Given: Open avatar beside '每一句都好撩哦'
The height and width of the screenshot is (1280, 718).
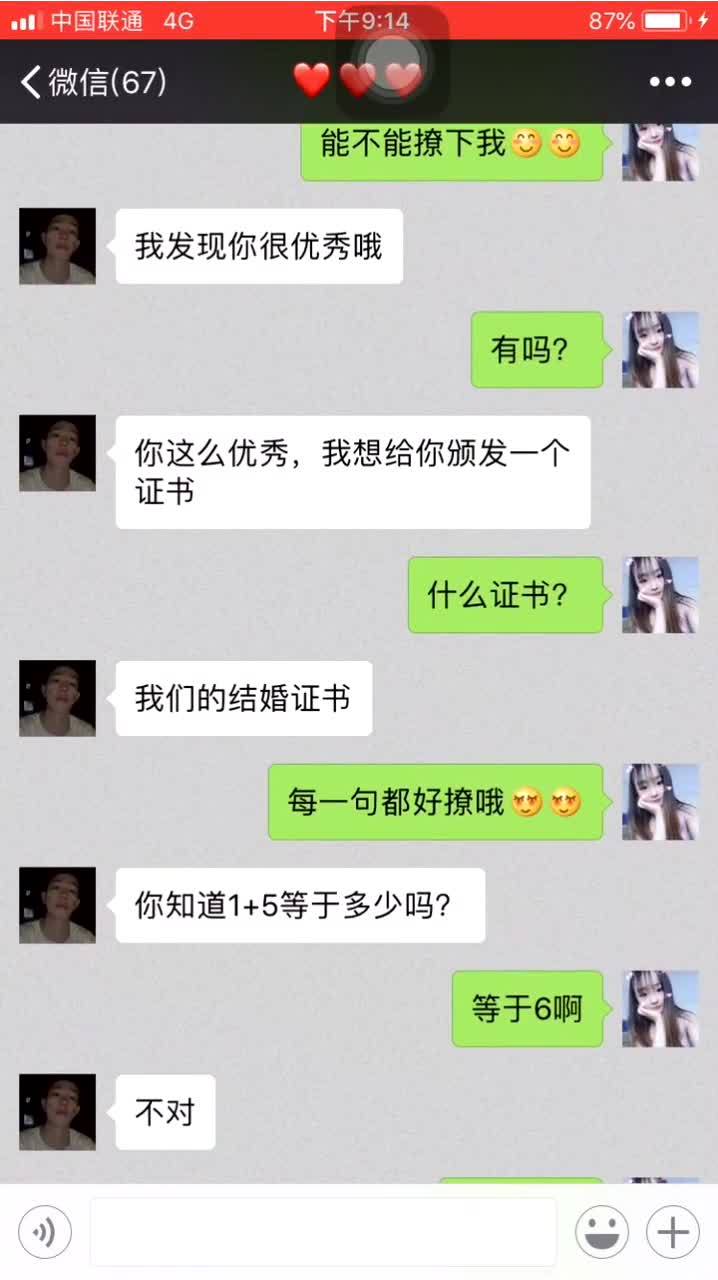Looking at the screenshot, I should pos(660,802).
